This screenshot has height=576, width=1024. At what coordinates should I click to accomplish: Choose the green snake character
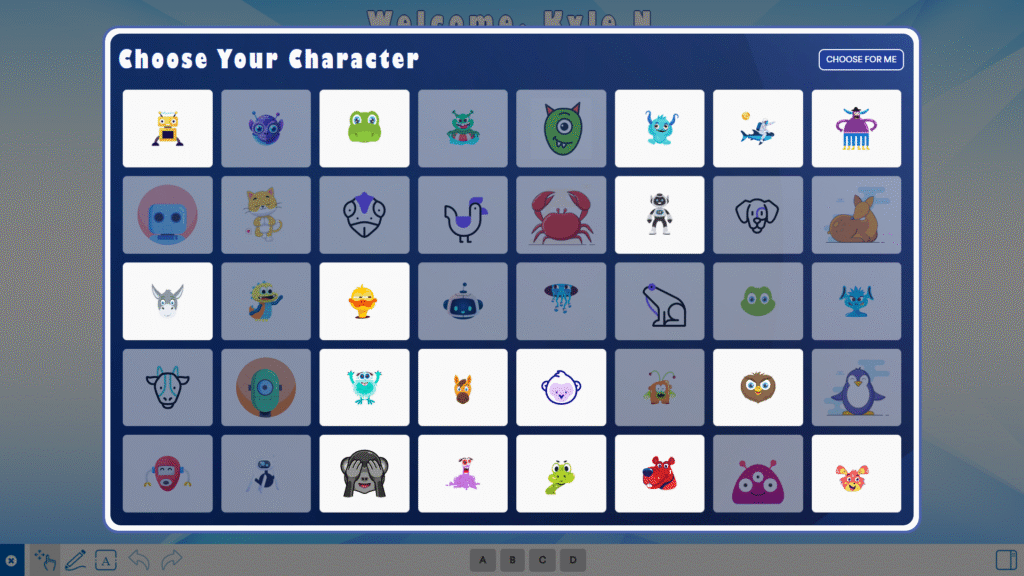(560, 473)
